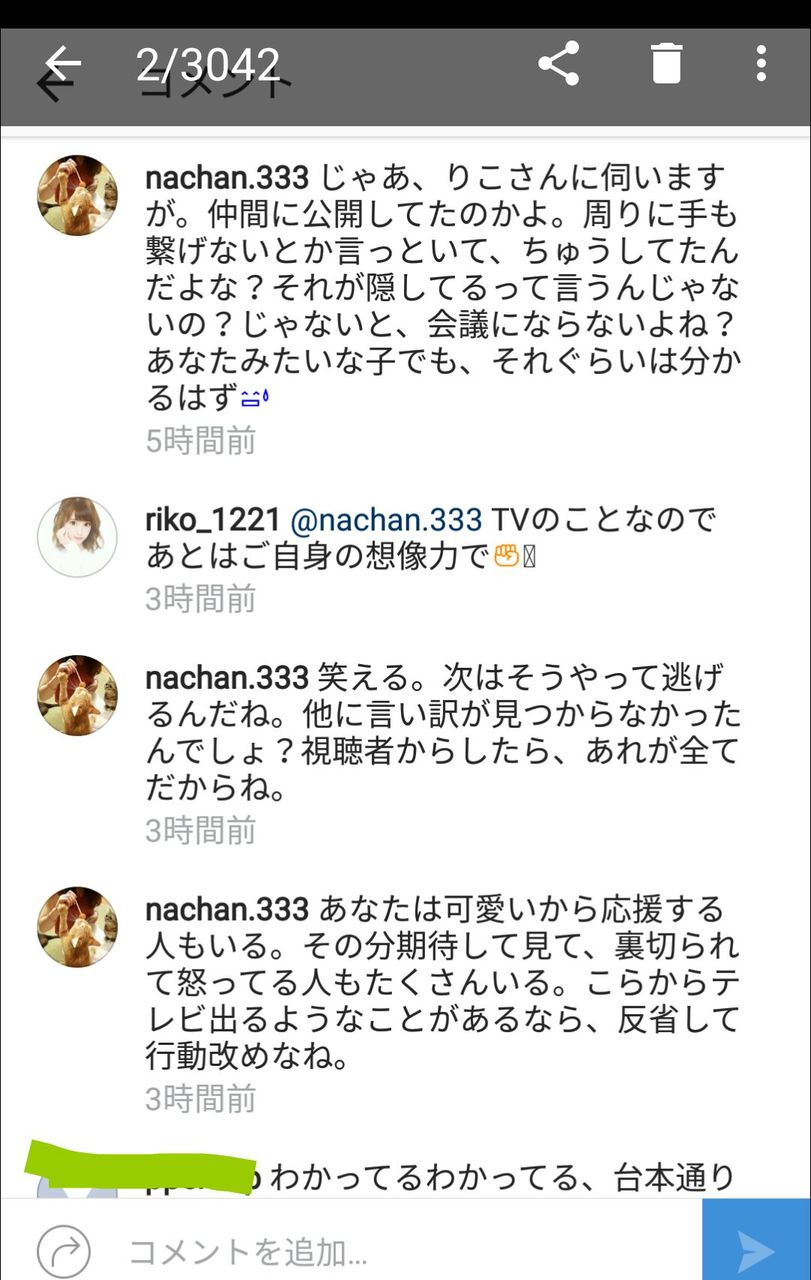The height and width of the screenshot is (1280, 811).
Task: Open the Share icon in the top bar
Action: 560,63
